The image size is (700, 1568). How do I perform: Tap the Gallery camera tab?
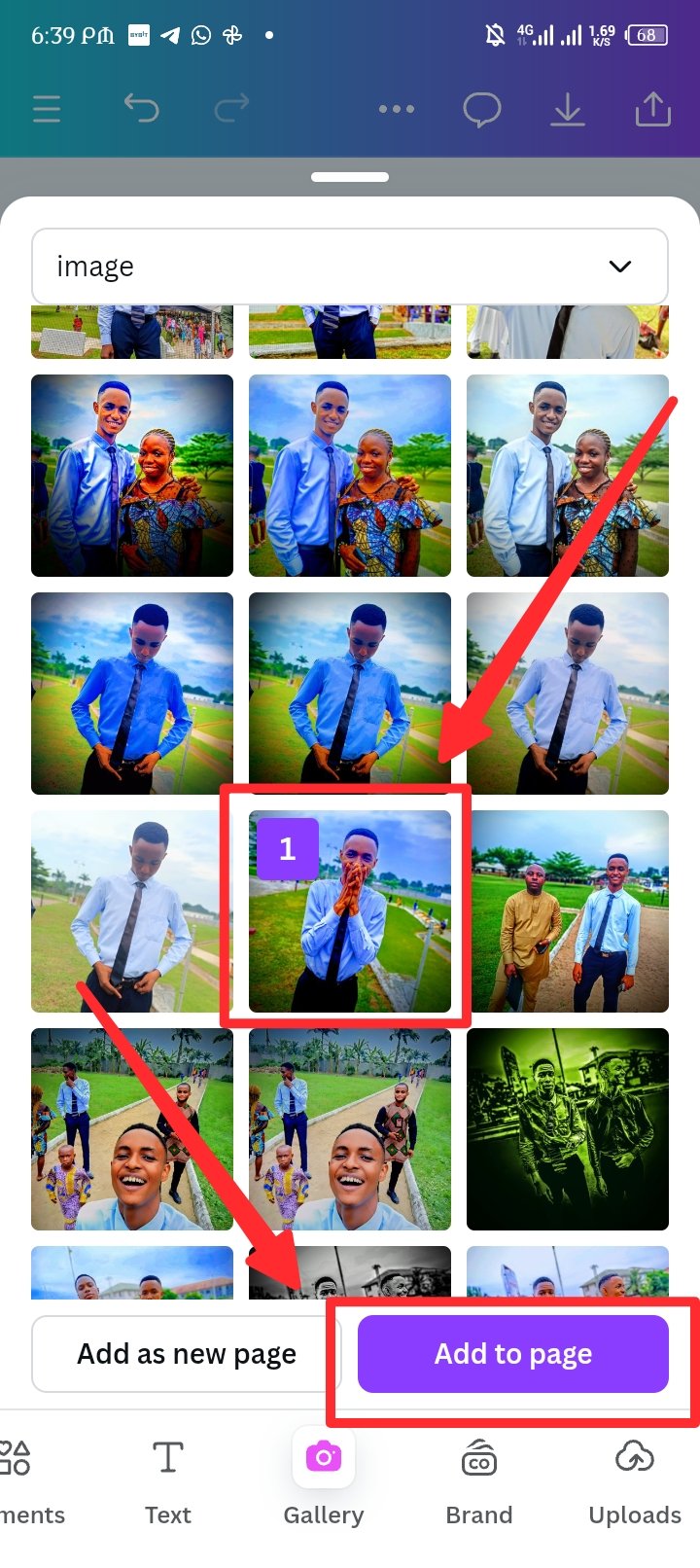[x=324, y=1479]
